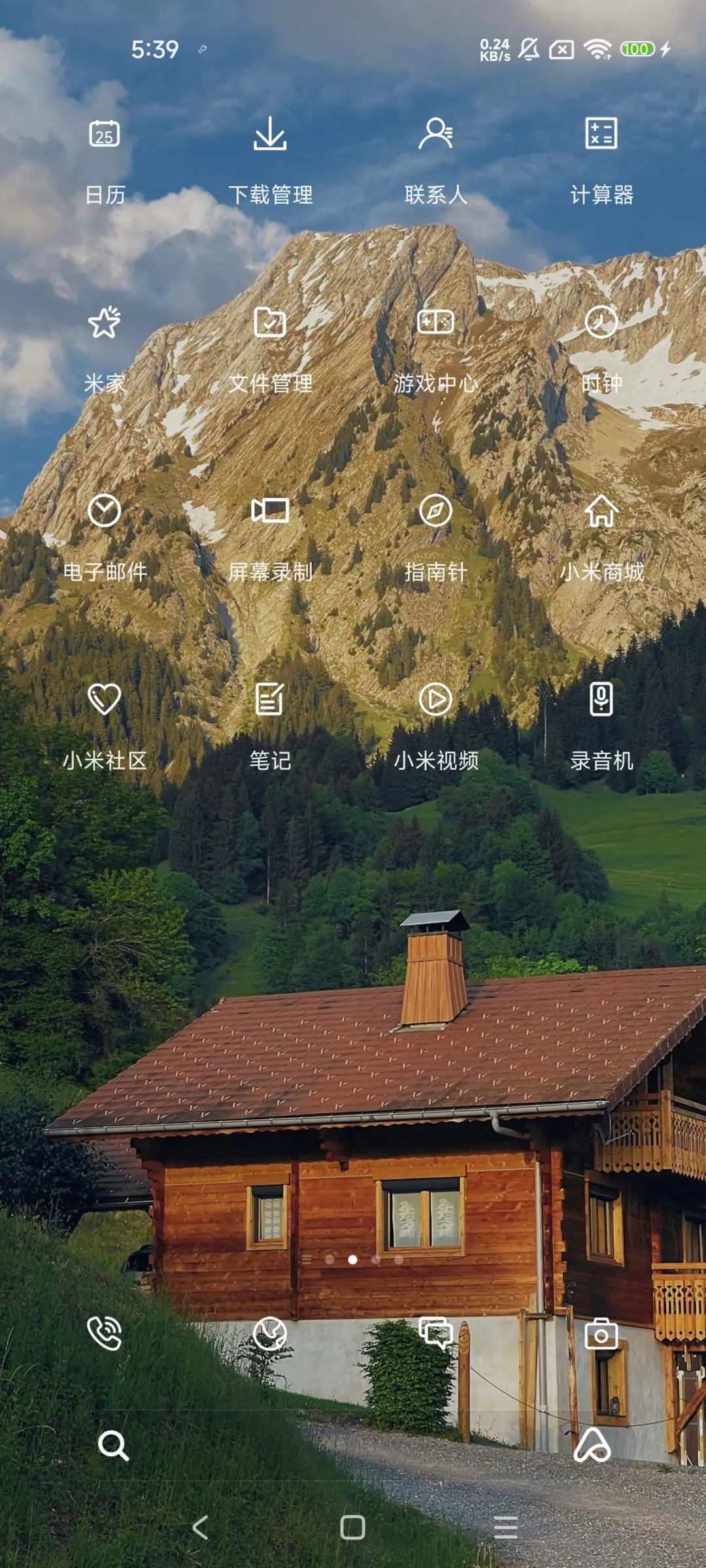The width and height of the screenshot is (706, 1568).
Task: Open the 日历 Calendar app
Action: pos(105,137)
